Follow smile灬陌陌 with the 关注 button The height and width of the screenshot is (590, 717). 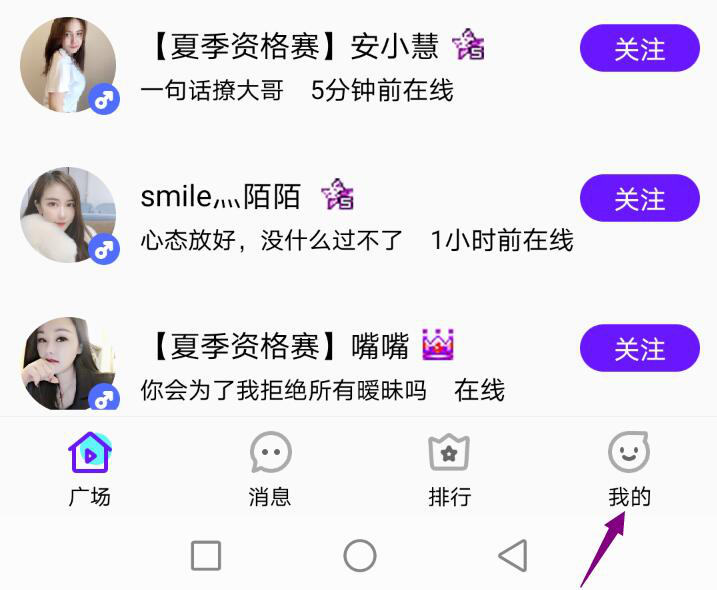point(639,198)
